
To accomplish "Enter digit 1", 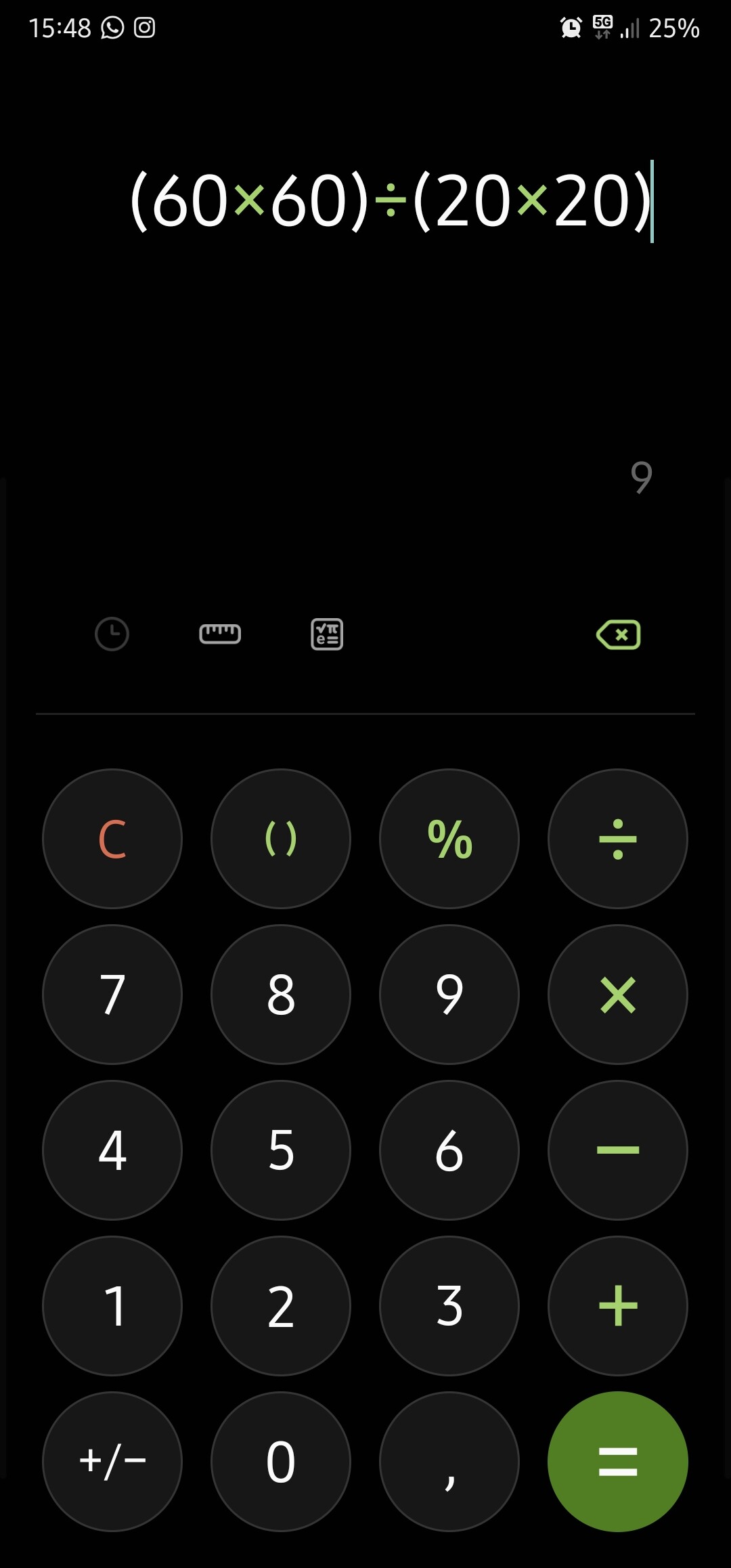I will click(x=112, y=1306).
